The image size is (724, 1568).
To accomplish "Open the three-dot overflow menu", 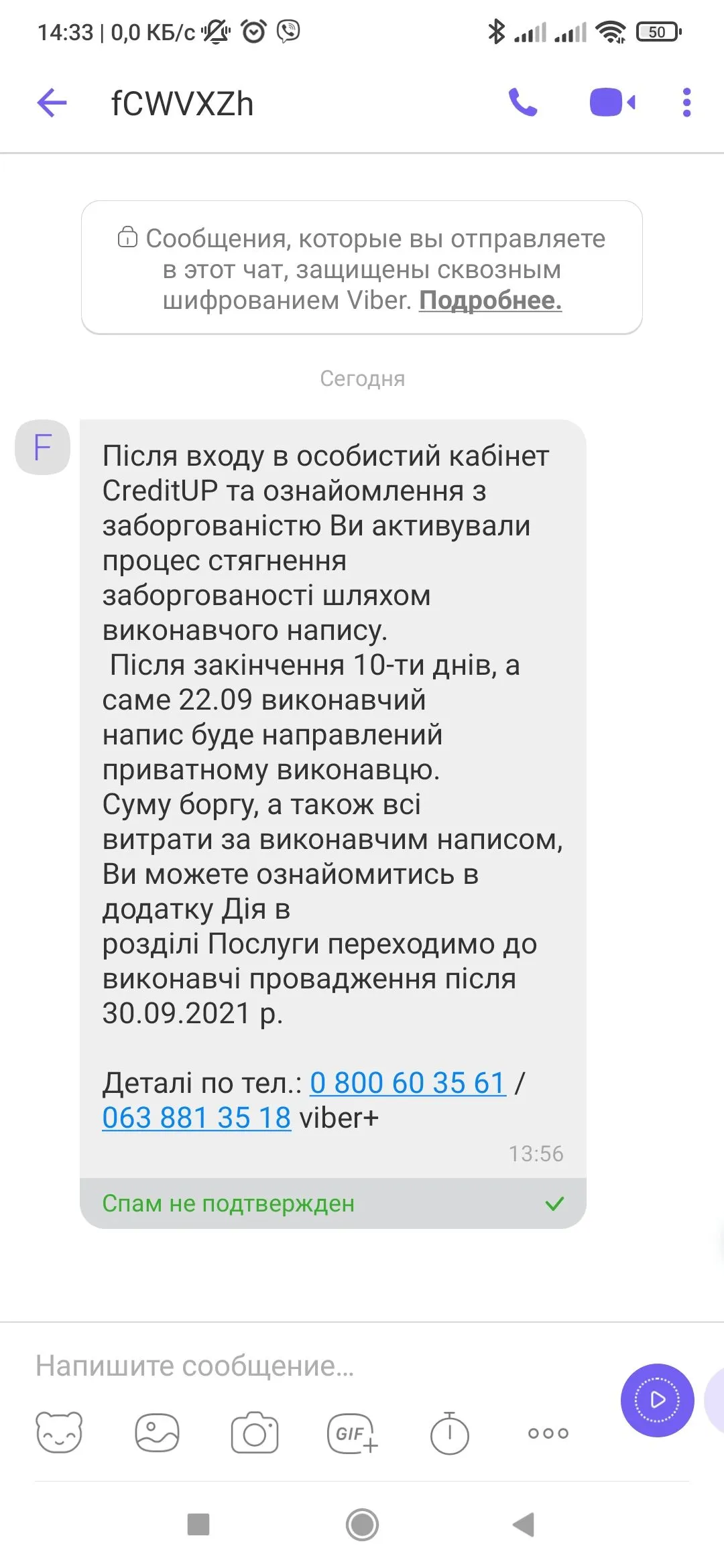I will click(686, 103).
